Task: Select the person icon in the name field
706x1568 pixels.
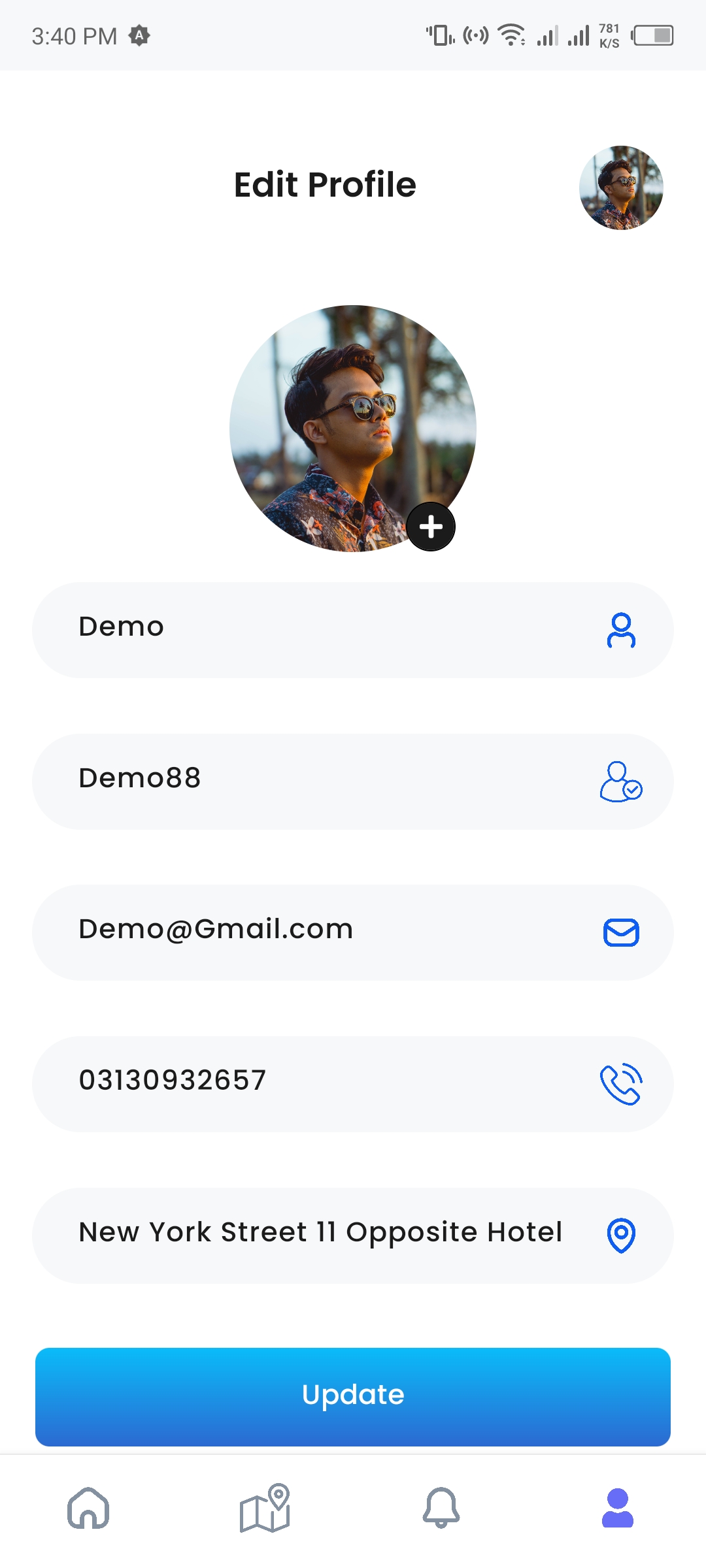Action: [622, 629]
